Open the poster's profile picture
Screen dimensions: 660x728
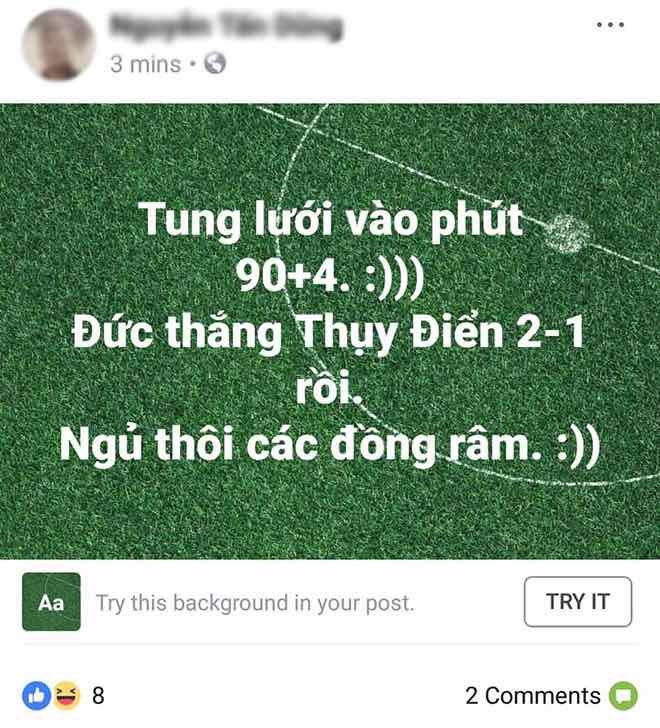(x=59, y=45)
